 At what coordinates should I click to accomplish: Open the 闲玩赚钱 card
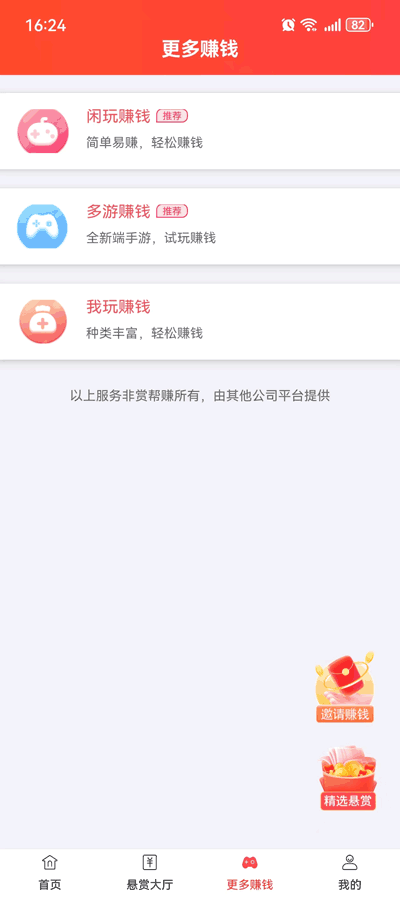(x=200, y=131)
